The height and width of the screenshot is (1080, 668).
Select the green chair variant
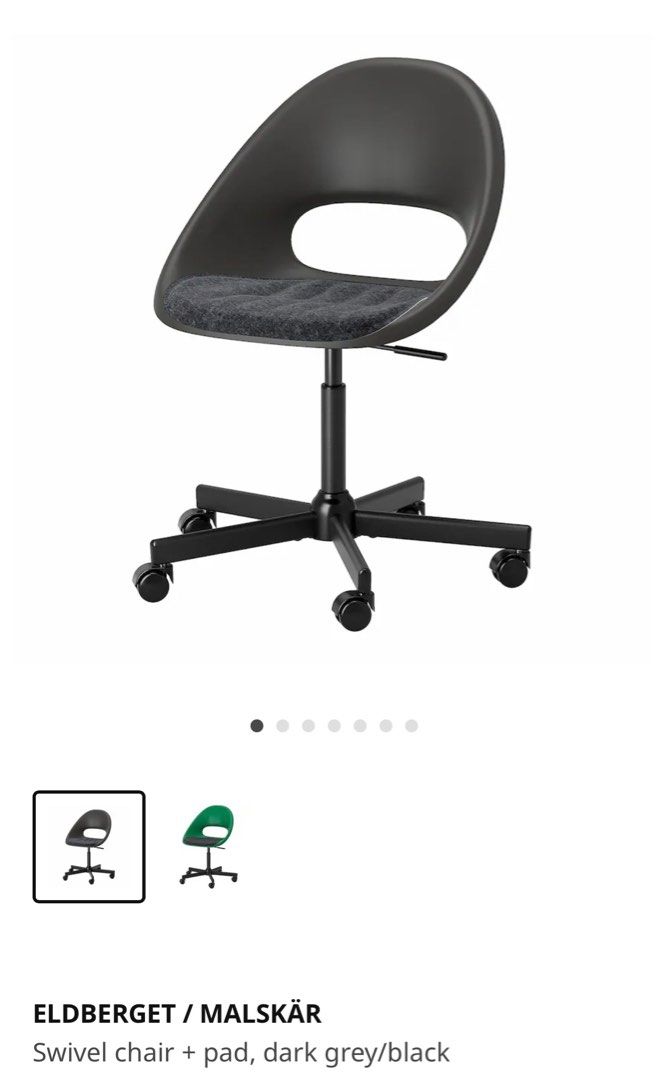point(208,846)
